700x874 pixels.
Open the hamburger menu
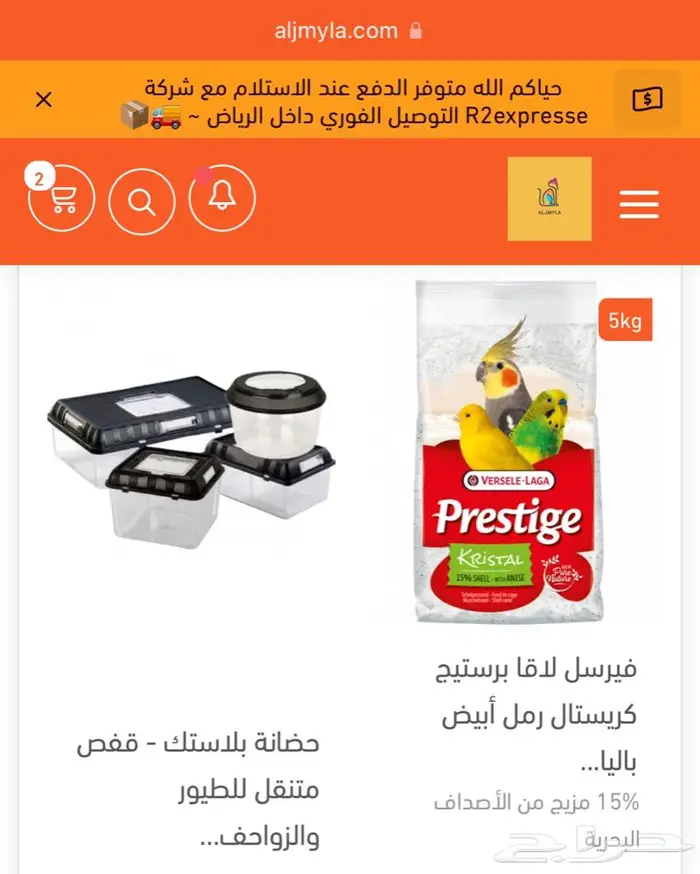[x=638, y=203]
